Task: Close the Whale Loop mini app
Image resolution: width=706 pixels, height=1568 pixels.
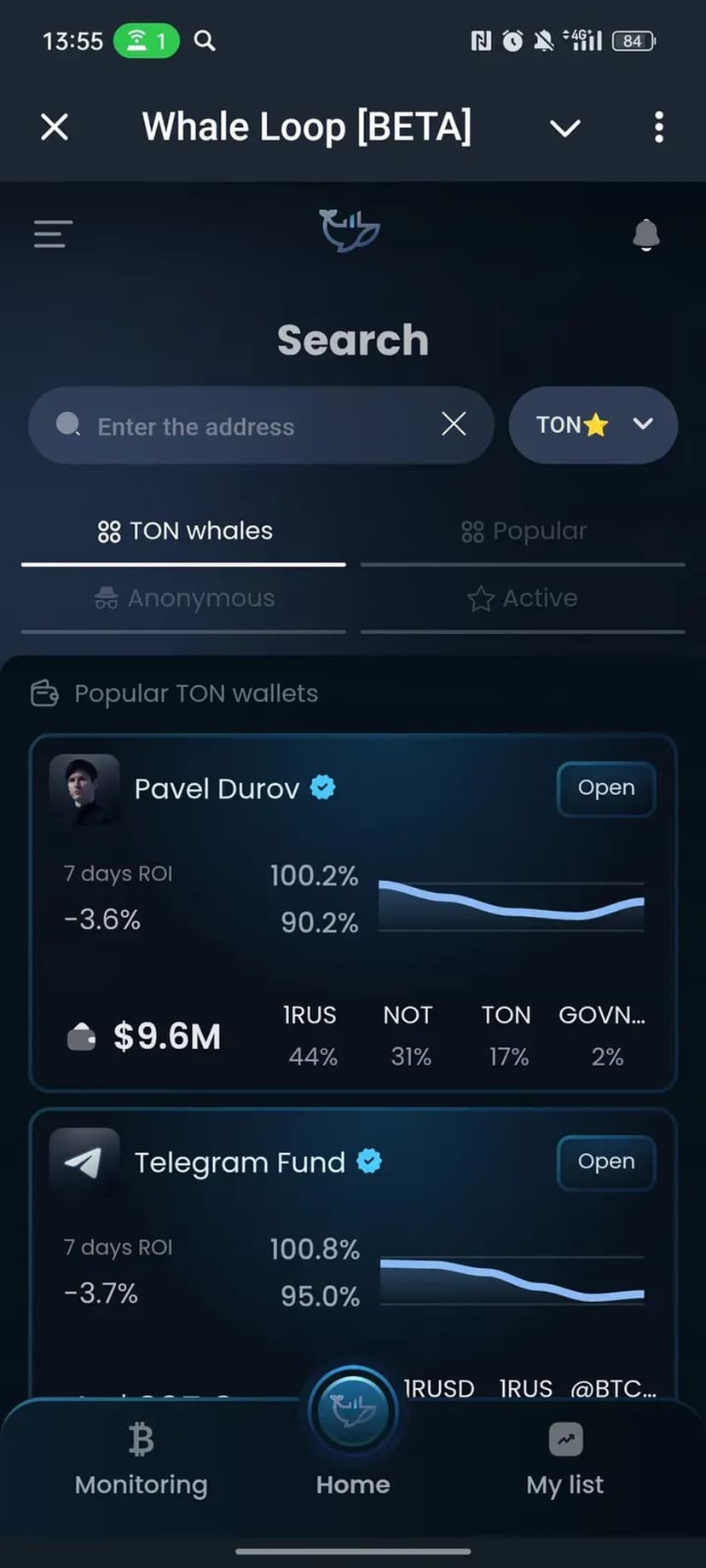Action: point(55,128)
